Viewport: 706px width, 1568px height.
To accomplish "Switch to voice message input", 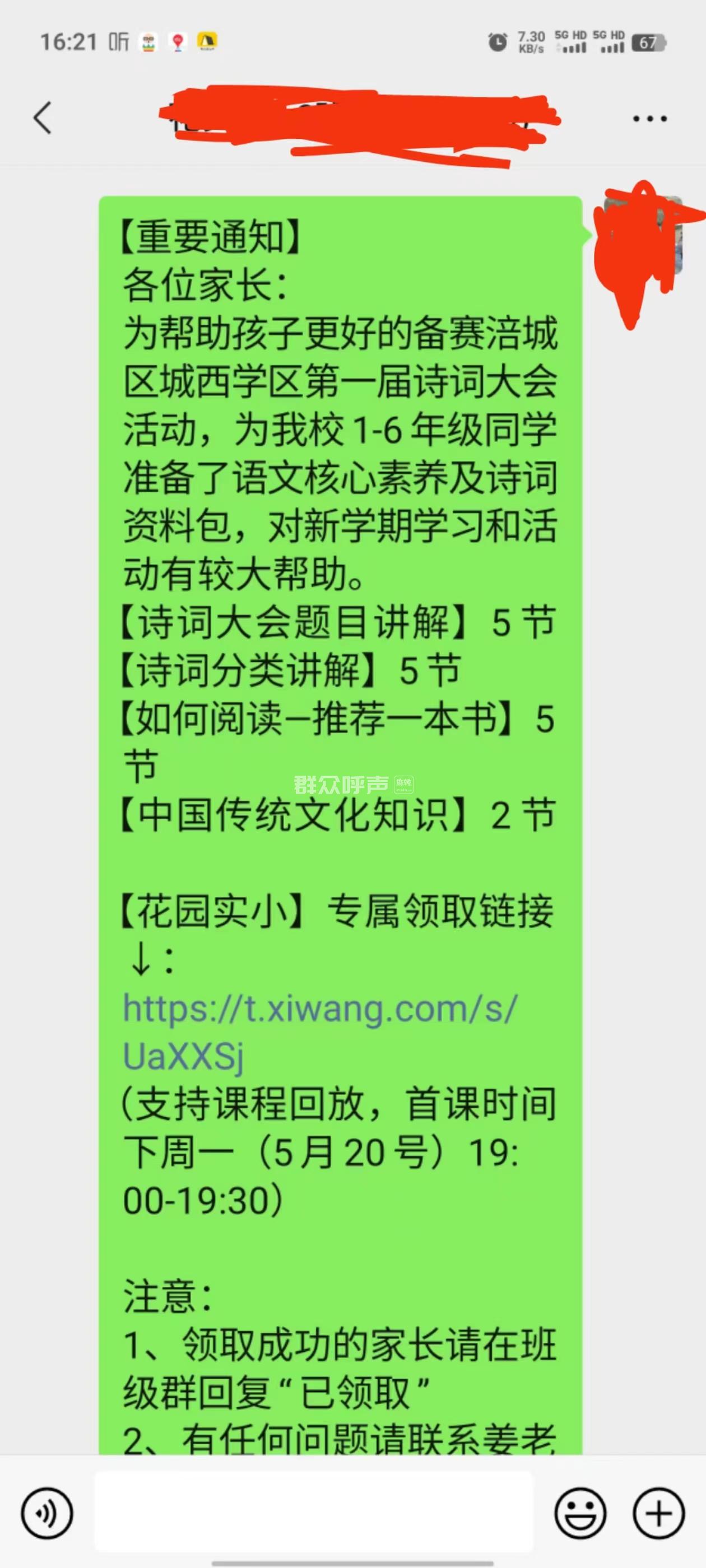I will tap(47, 1513).
